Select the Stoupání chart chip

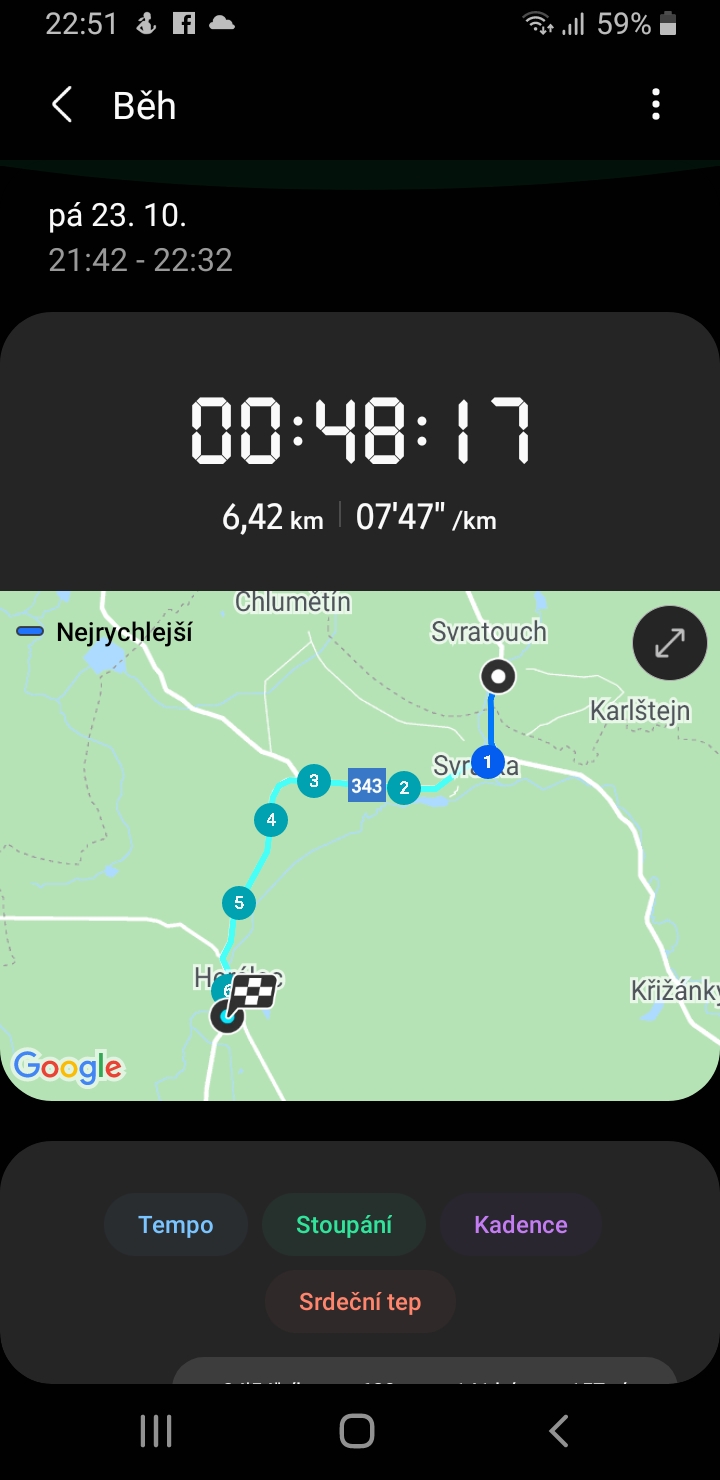click(344, 1225)
